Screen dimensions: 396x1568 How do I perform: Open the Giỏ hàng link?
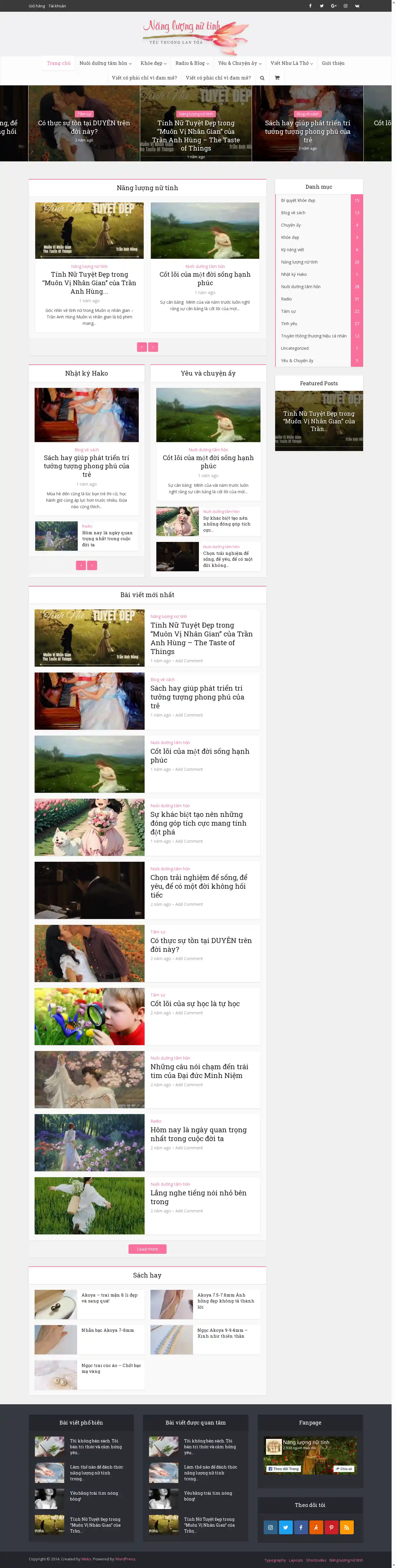(x=36, y=6)
